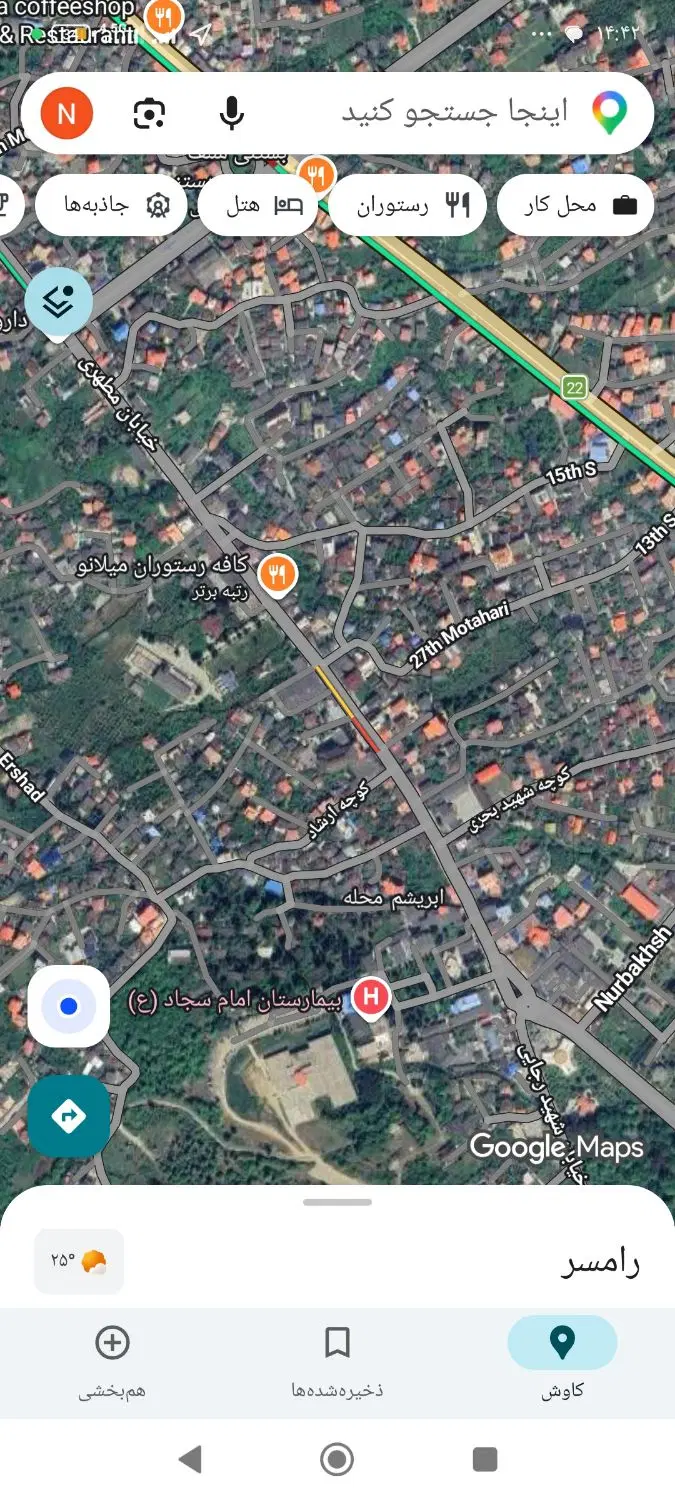Open the 'کافه رستوران میلانو' pin

coord(278,574)
